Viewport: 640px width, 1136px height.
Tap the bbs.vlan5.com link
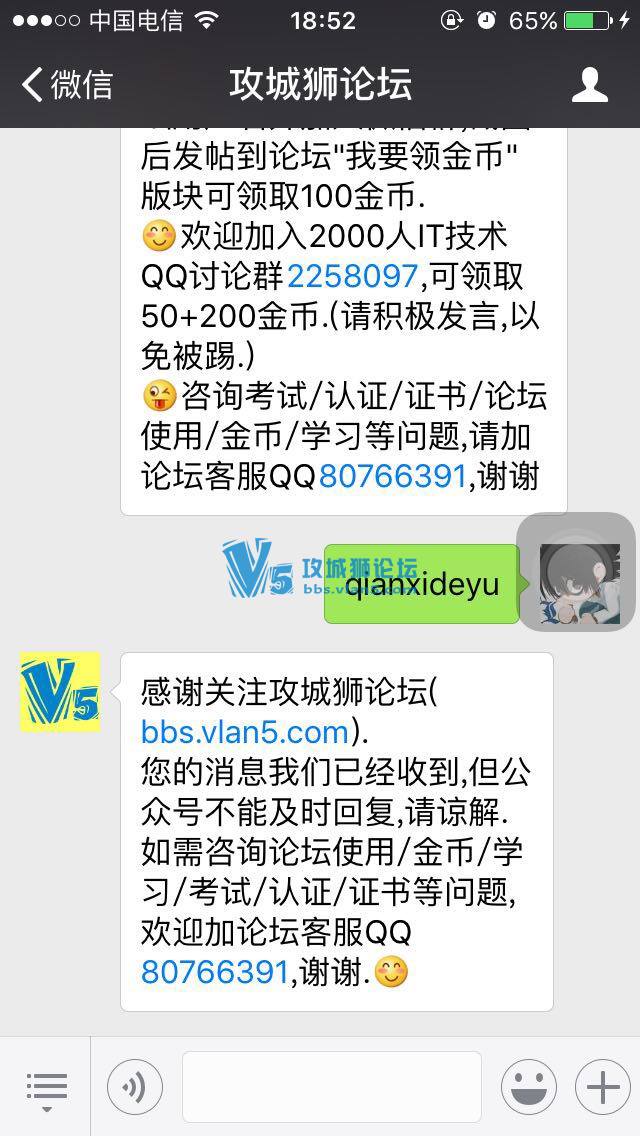point(245,732)
